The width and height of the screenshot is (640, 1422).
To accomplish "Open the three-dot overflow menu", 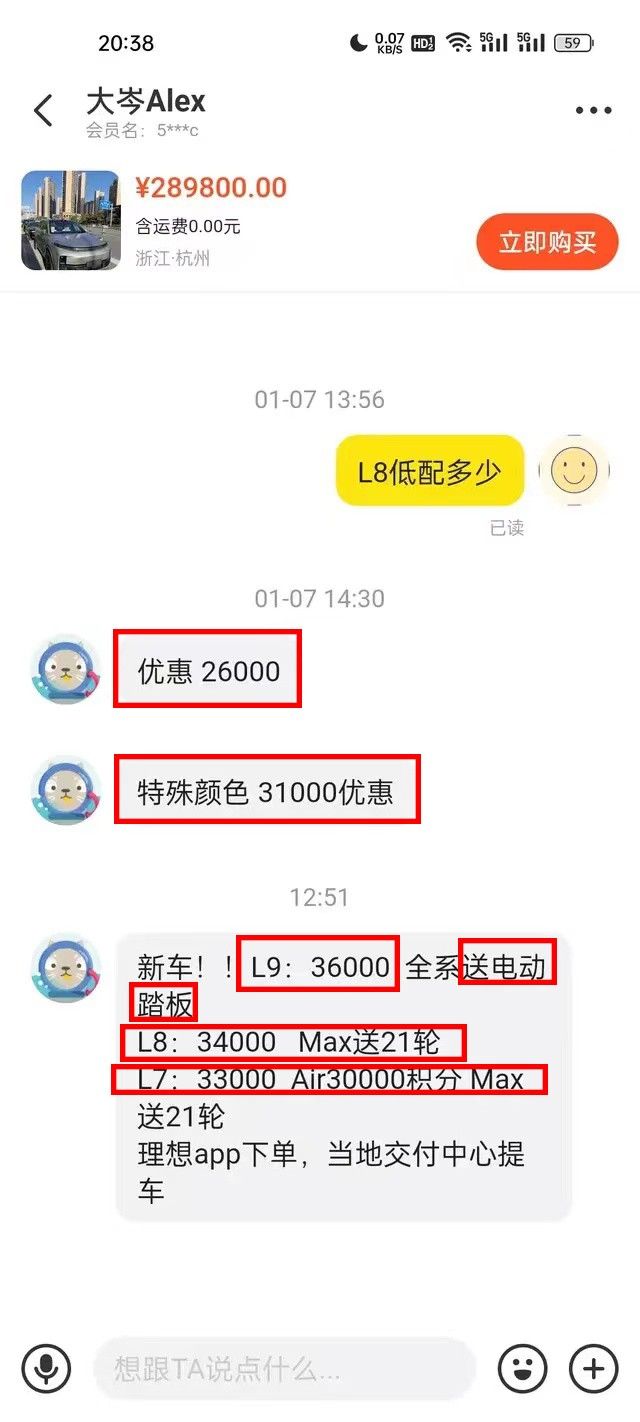I will (593, 111).
